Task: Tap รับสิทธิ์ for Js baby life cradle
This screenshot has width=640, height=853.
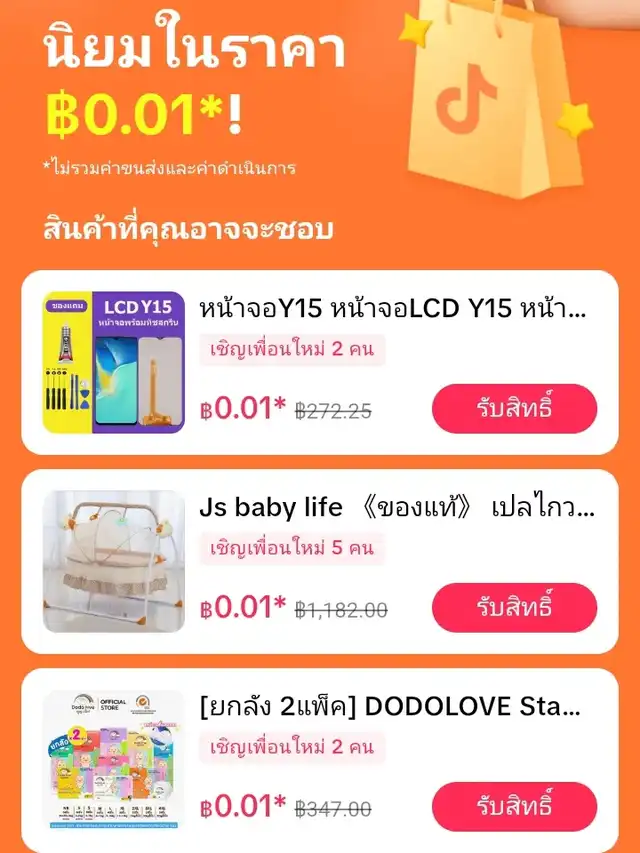Action: pyautogui.click(x=514, y=608)
